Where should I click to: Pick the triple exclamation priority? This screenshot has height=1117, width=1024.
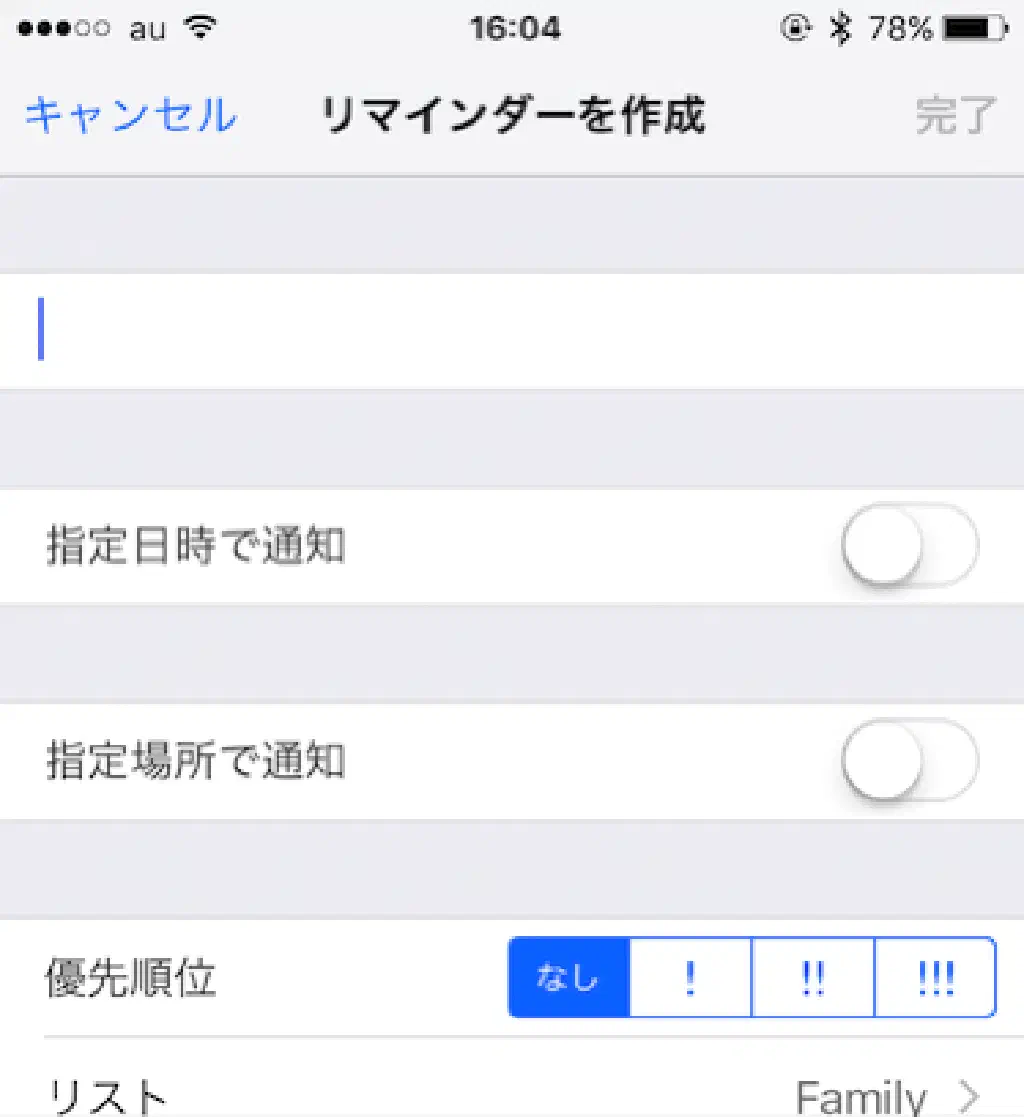click(935, 977)
